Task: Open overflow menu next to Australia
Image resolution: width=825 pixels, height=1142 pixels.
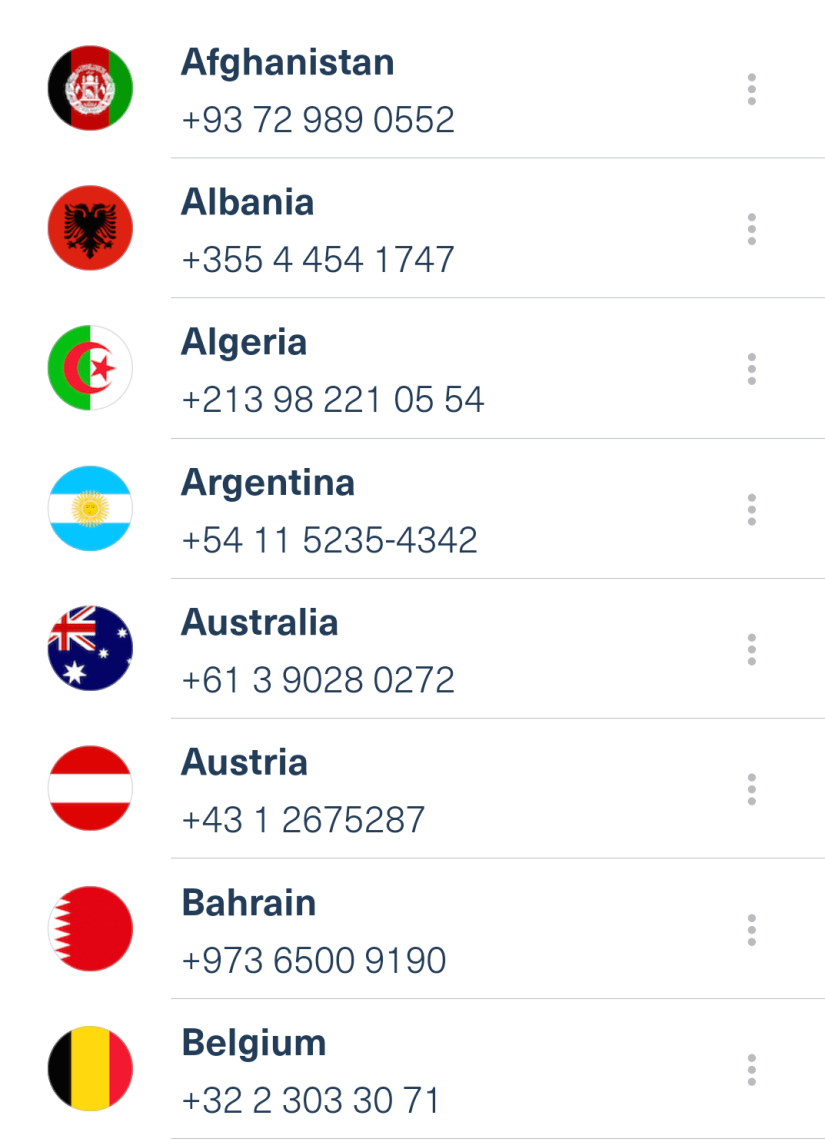Action: point(751,650)
